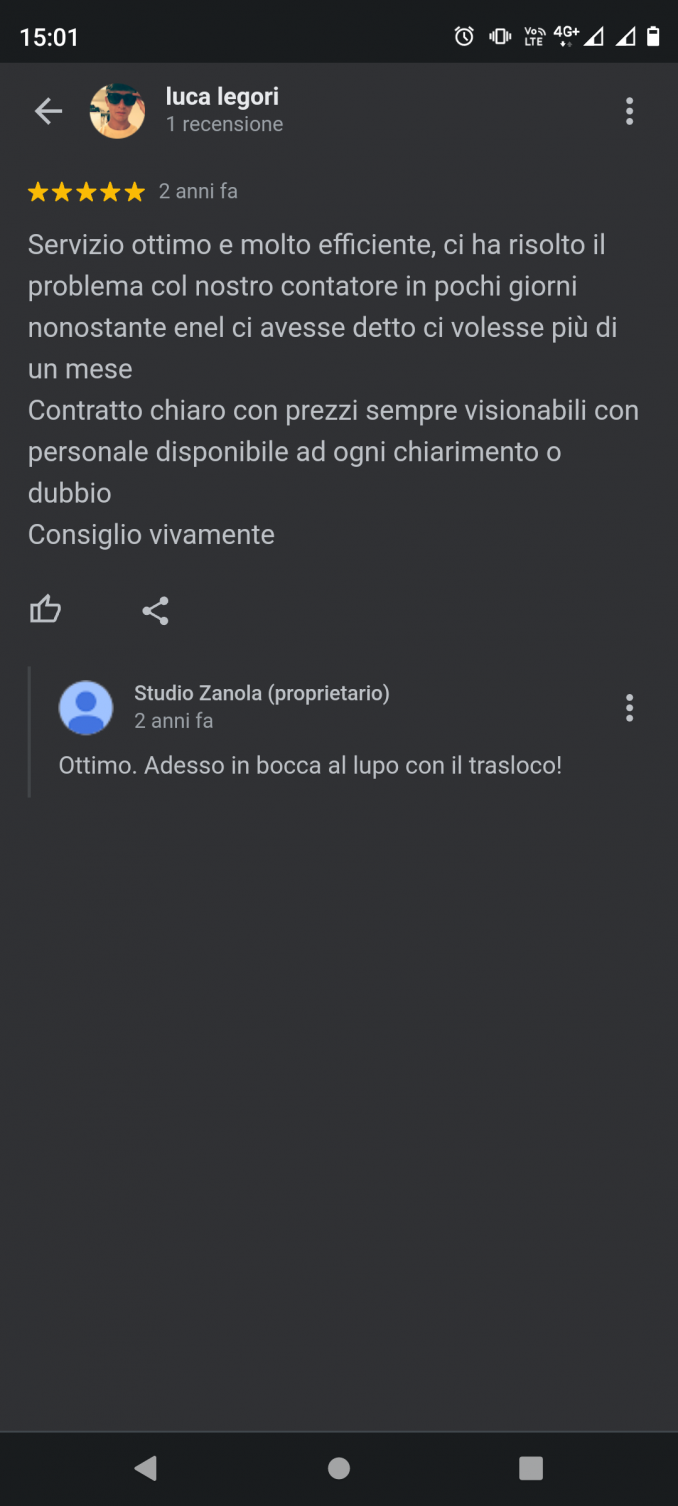Screen dimensions: 678x1506
Task: Share this review
Action: pyautogui.click(x=155, y=611)
